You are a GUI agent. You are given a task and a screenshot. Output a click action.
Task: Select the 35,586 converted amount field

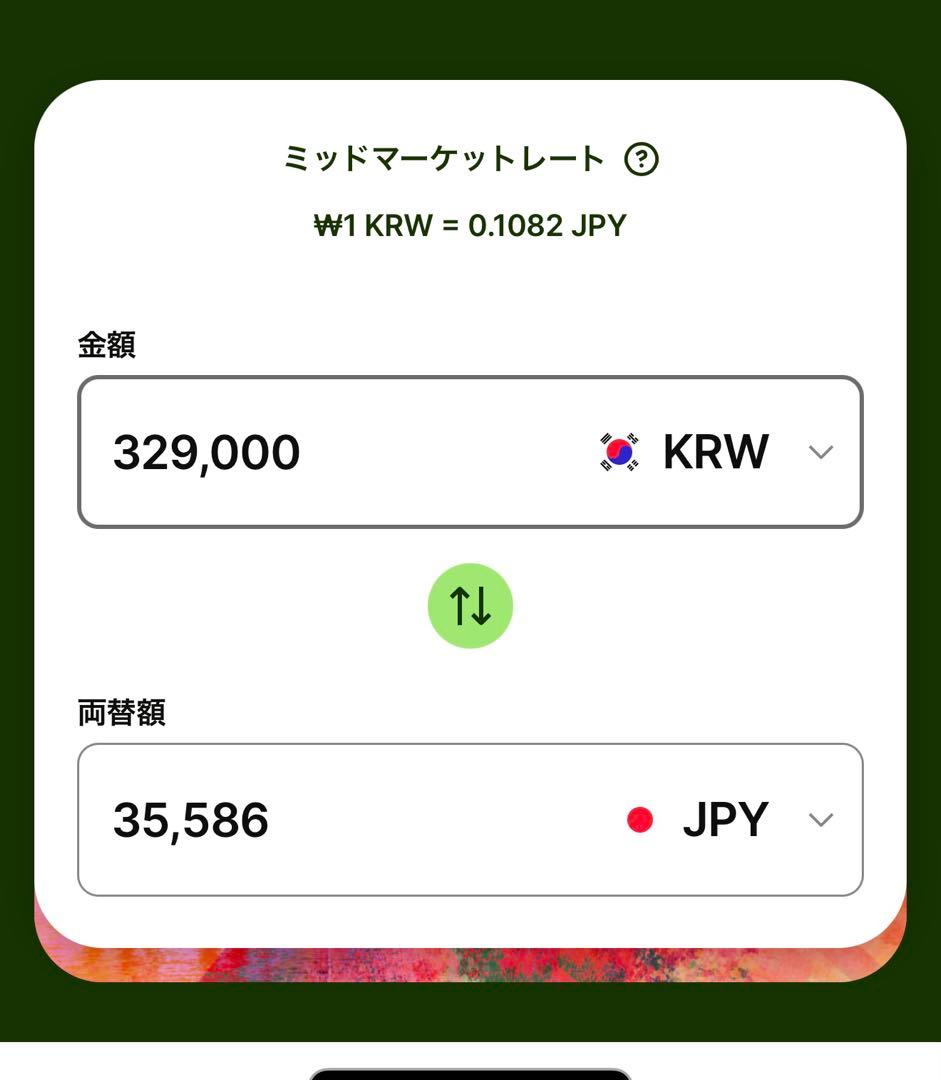click(x=300, y=819)
